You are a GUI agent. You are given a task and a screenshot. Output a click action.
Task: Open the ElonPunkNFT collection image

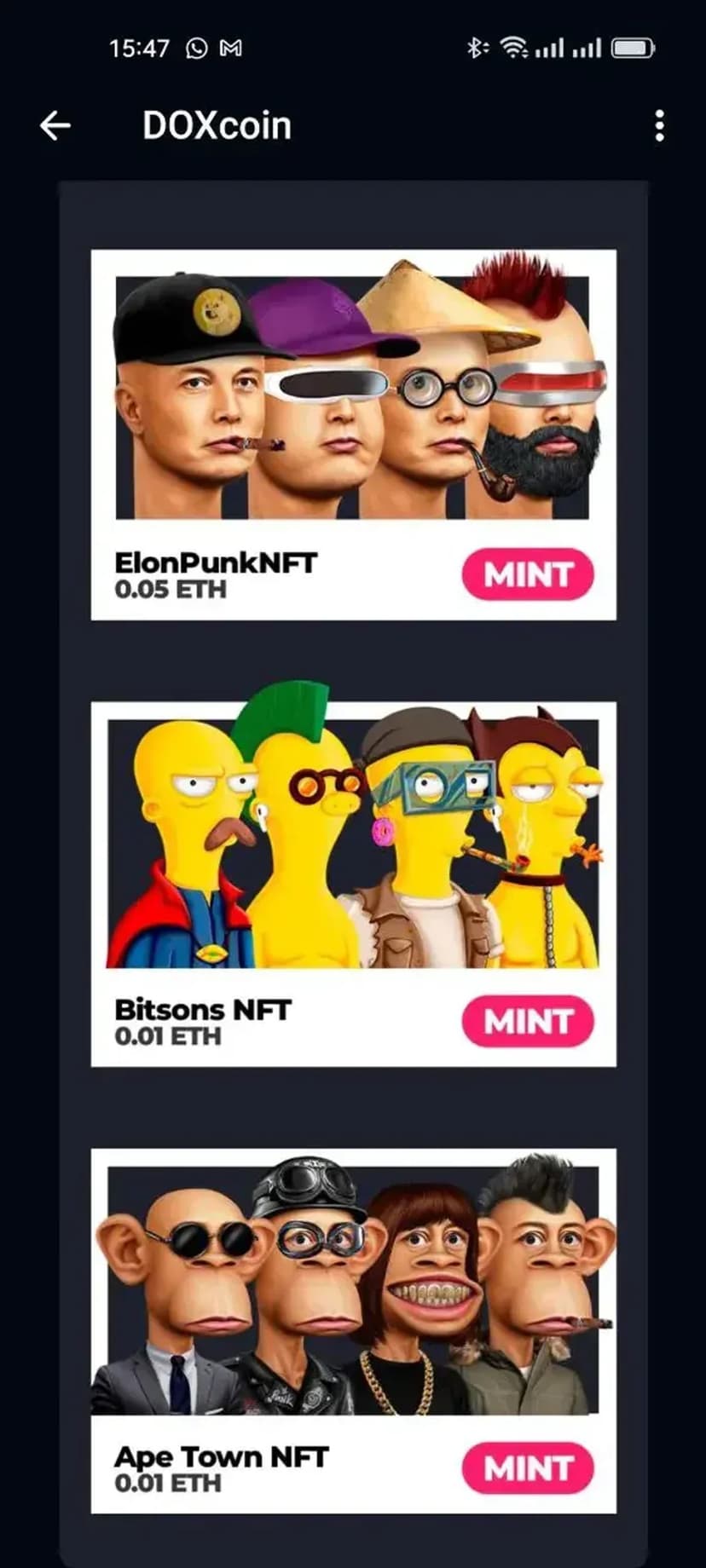352,396
